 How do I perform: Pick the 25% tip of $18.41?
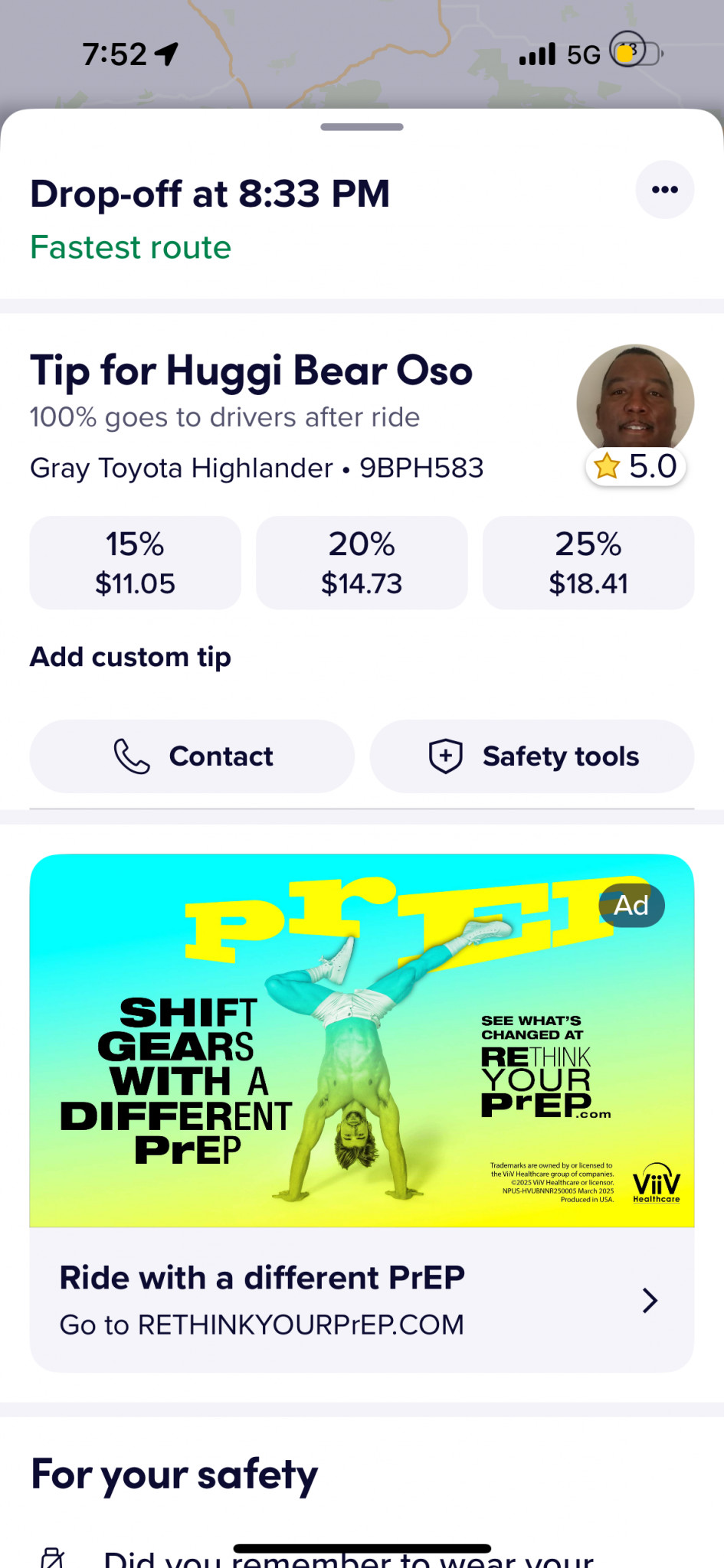pyautogui.click(x=588, y=563)
